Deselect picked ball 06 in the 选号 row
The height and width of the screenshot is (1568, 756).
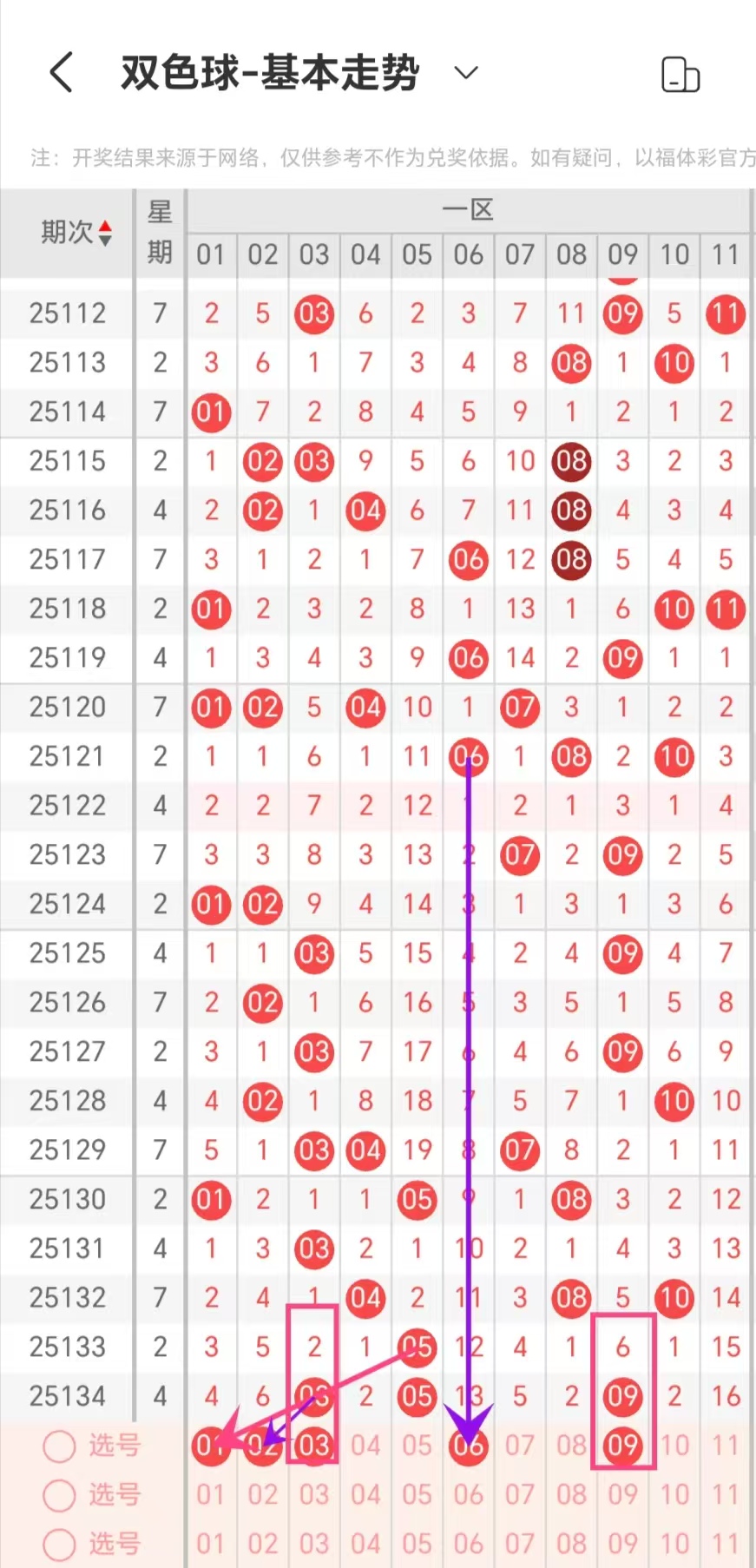pos(468,1446)
